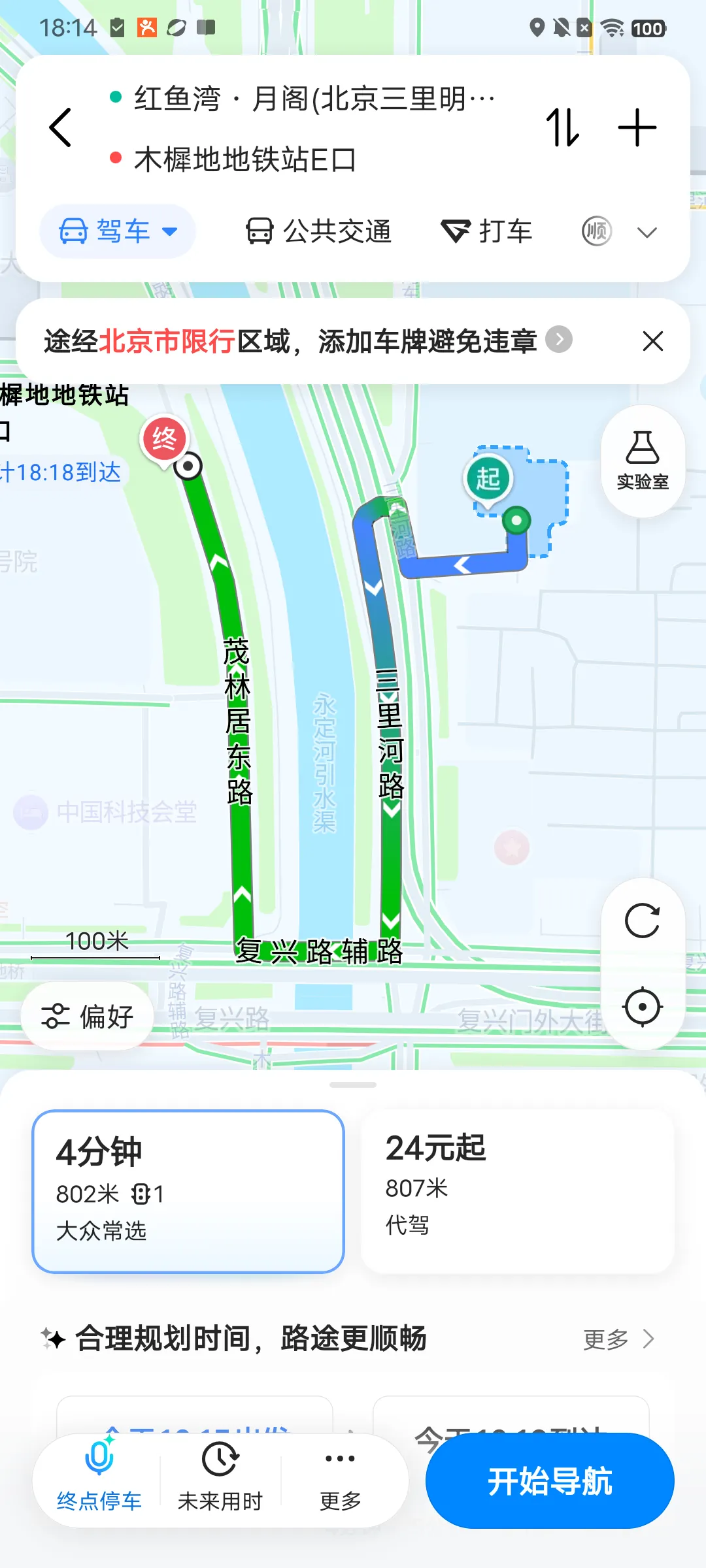Image resolution: width=706 pixels, height=1568 pixels.
Task: Expand more travel modes chevron
Action: (647, 232)
